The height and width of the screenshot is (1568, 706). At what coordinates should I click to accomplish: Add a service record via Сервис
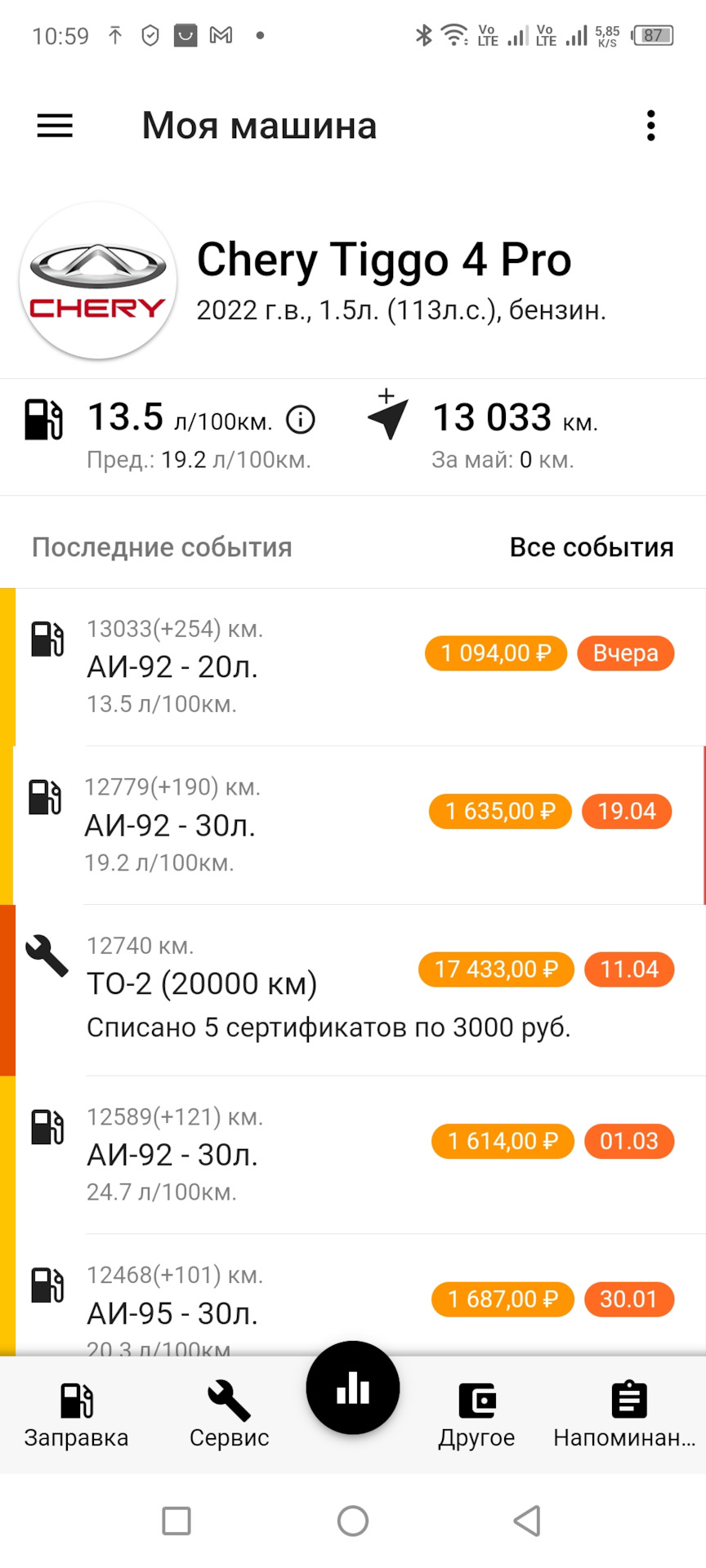(x=229, y=1414)
